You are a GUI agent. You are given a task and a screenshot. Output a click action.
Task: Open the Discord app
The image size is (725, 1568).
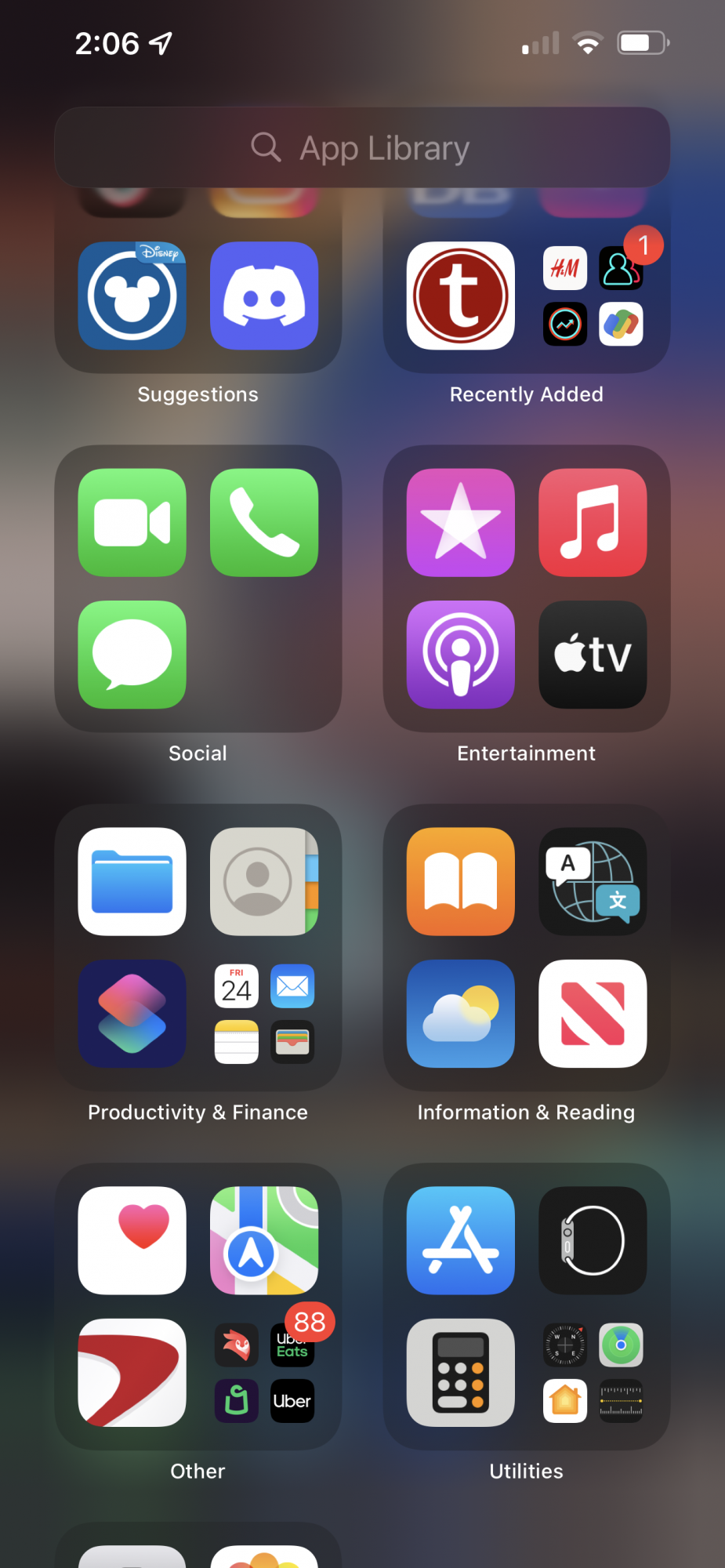coord(264,296)
